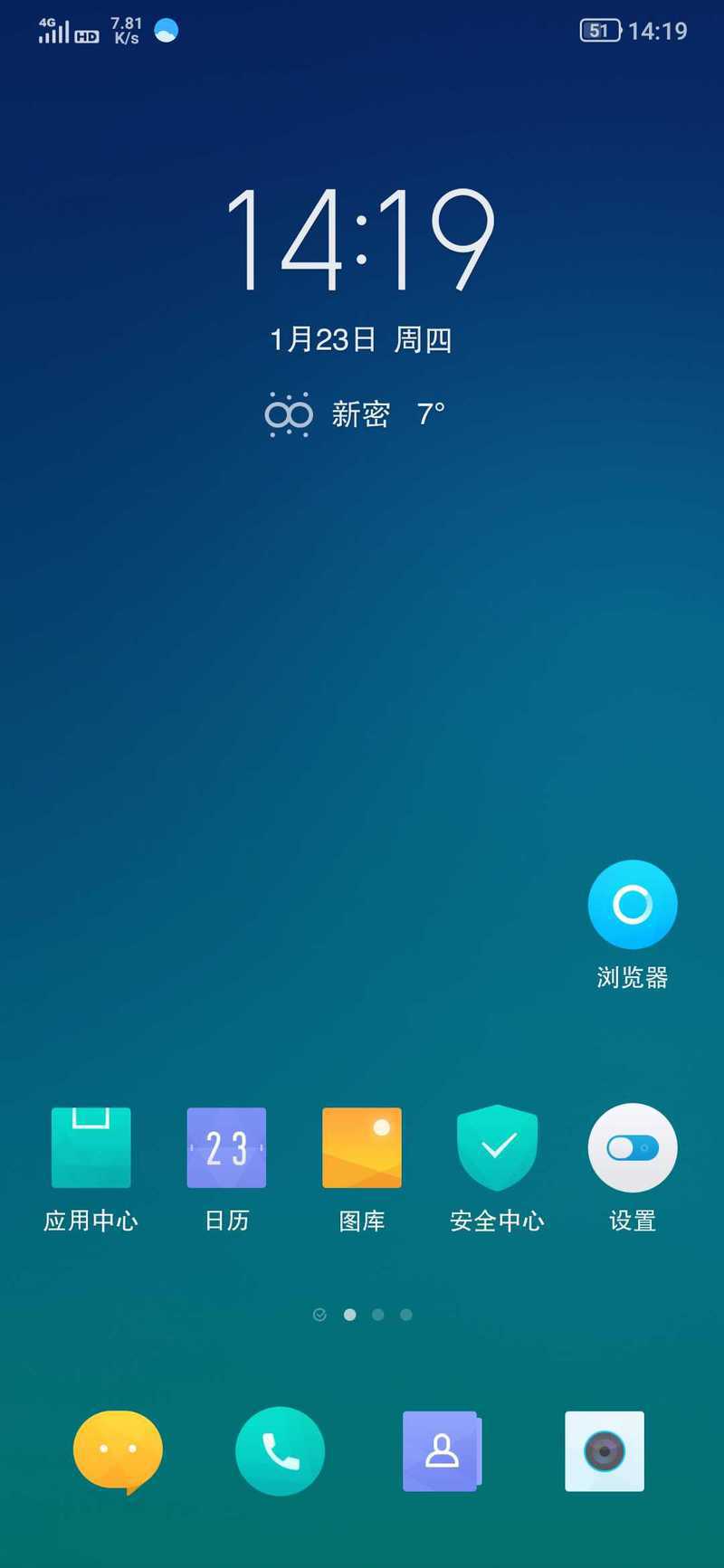Open the date 1月23日 周四 widget
The image size is (724, 1568).
pyautogui.click(x=360, y=339)
